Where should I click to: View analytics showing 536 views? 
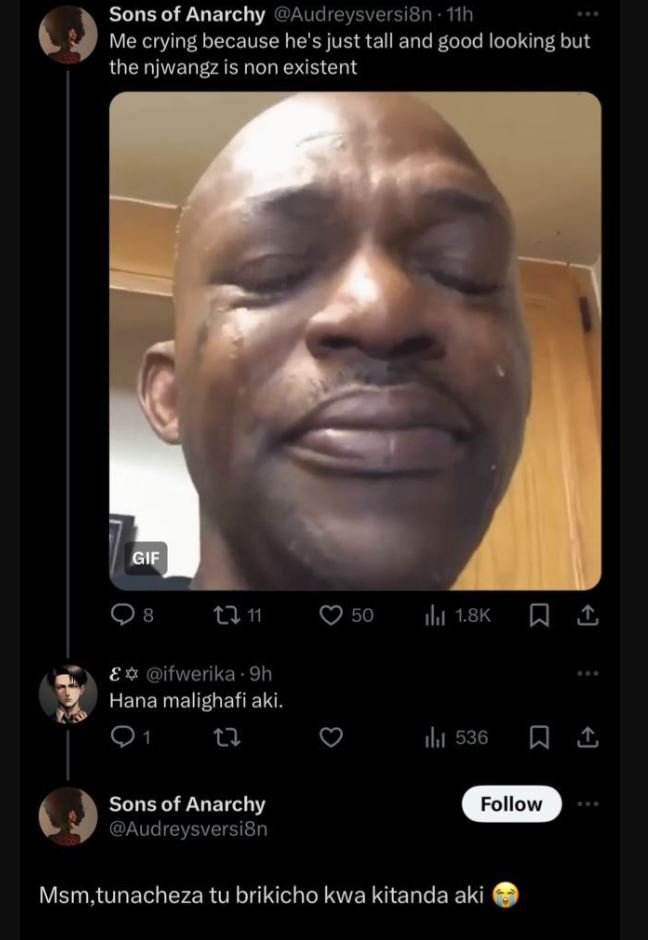coord(436,738)
